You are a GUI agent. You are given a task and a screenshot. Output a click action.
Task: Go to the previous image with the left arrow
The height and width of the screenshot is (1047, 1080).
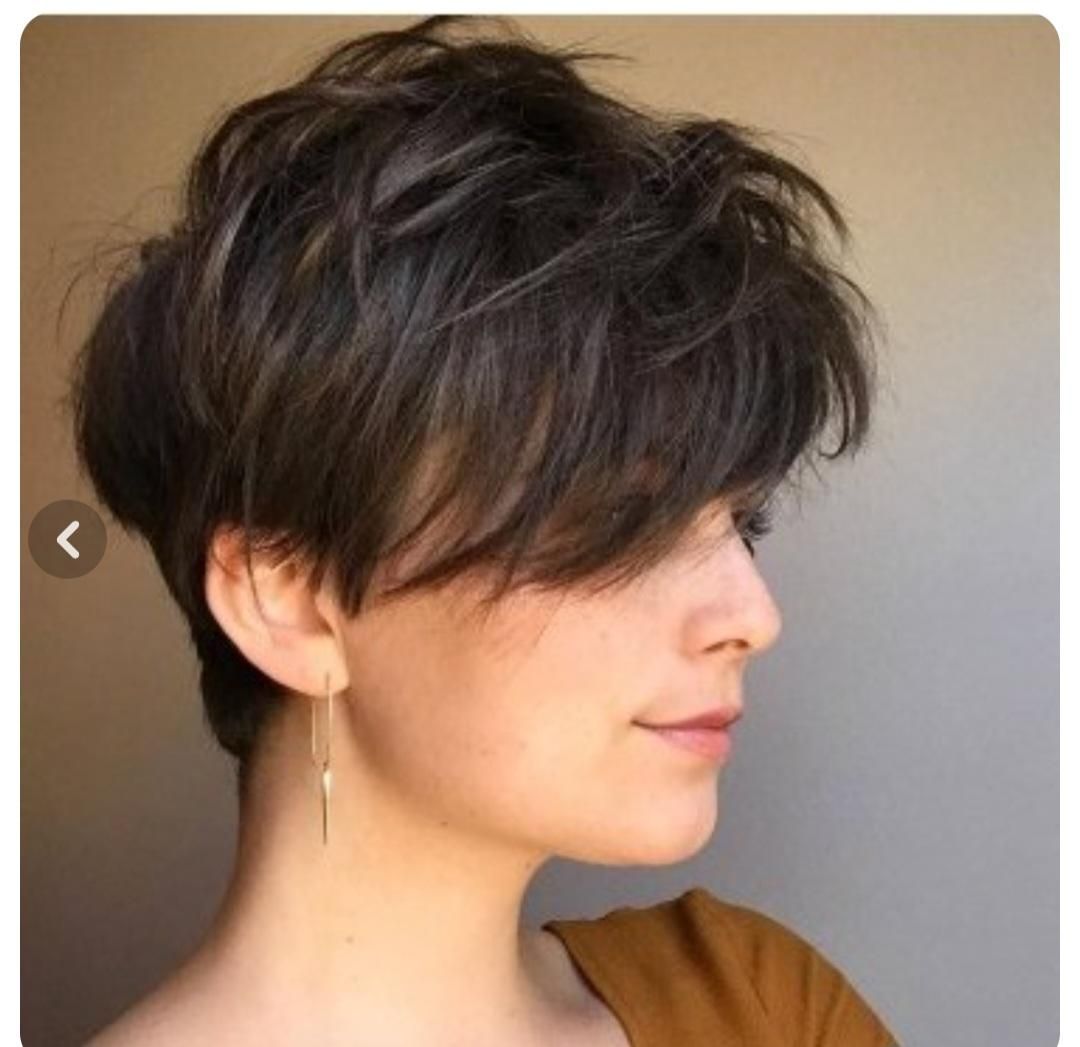(x=67, y=540)
